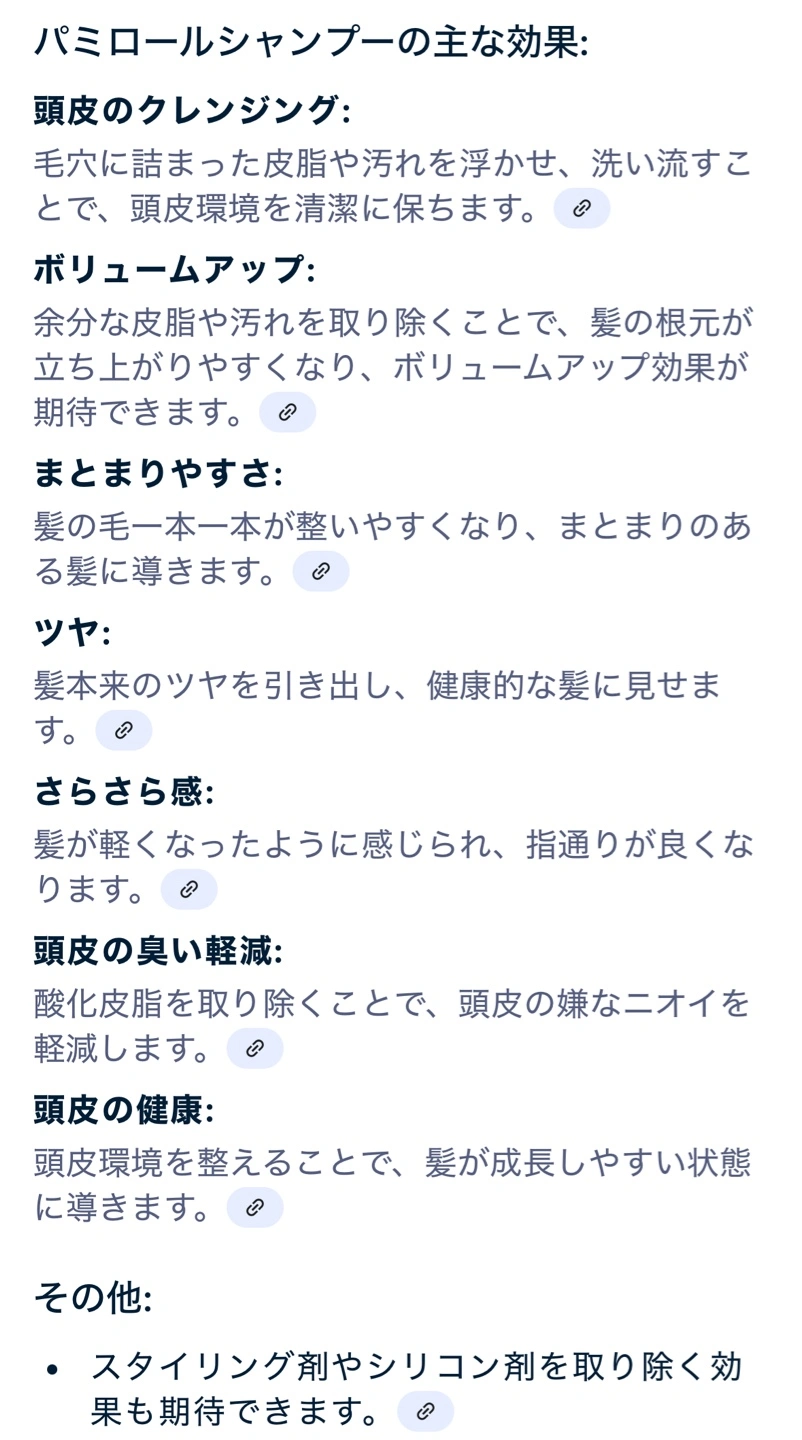Open source link after スタイリング剤 bullet

click(426, 1411)
